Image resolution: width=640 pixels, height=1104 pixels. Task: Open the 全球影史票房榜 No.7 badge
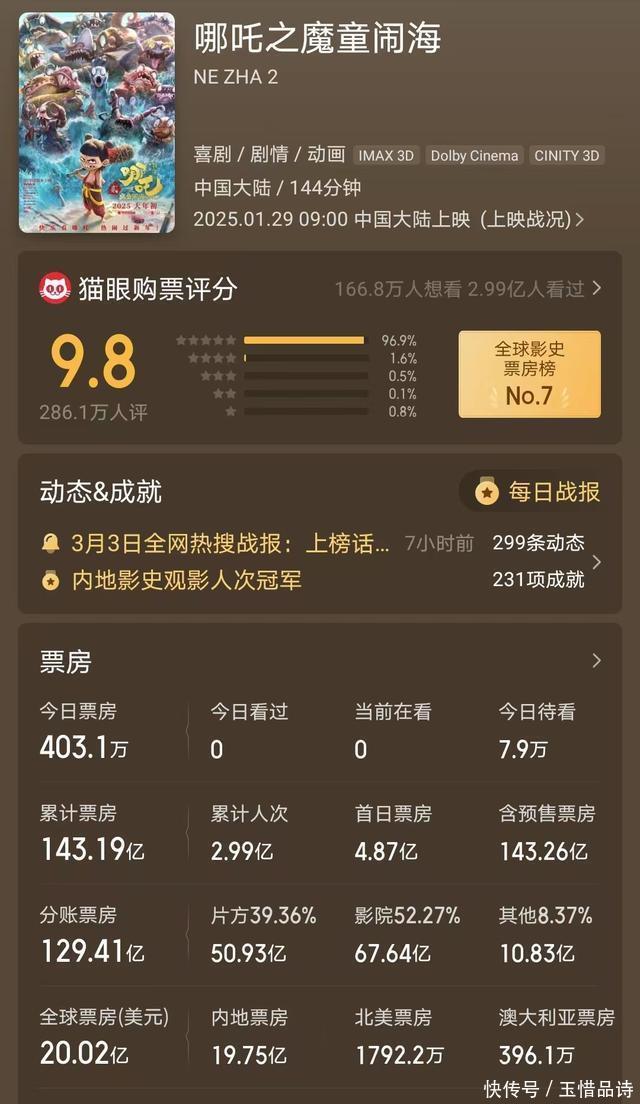tap(529, 373)
